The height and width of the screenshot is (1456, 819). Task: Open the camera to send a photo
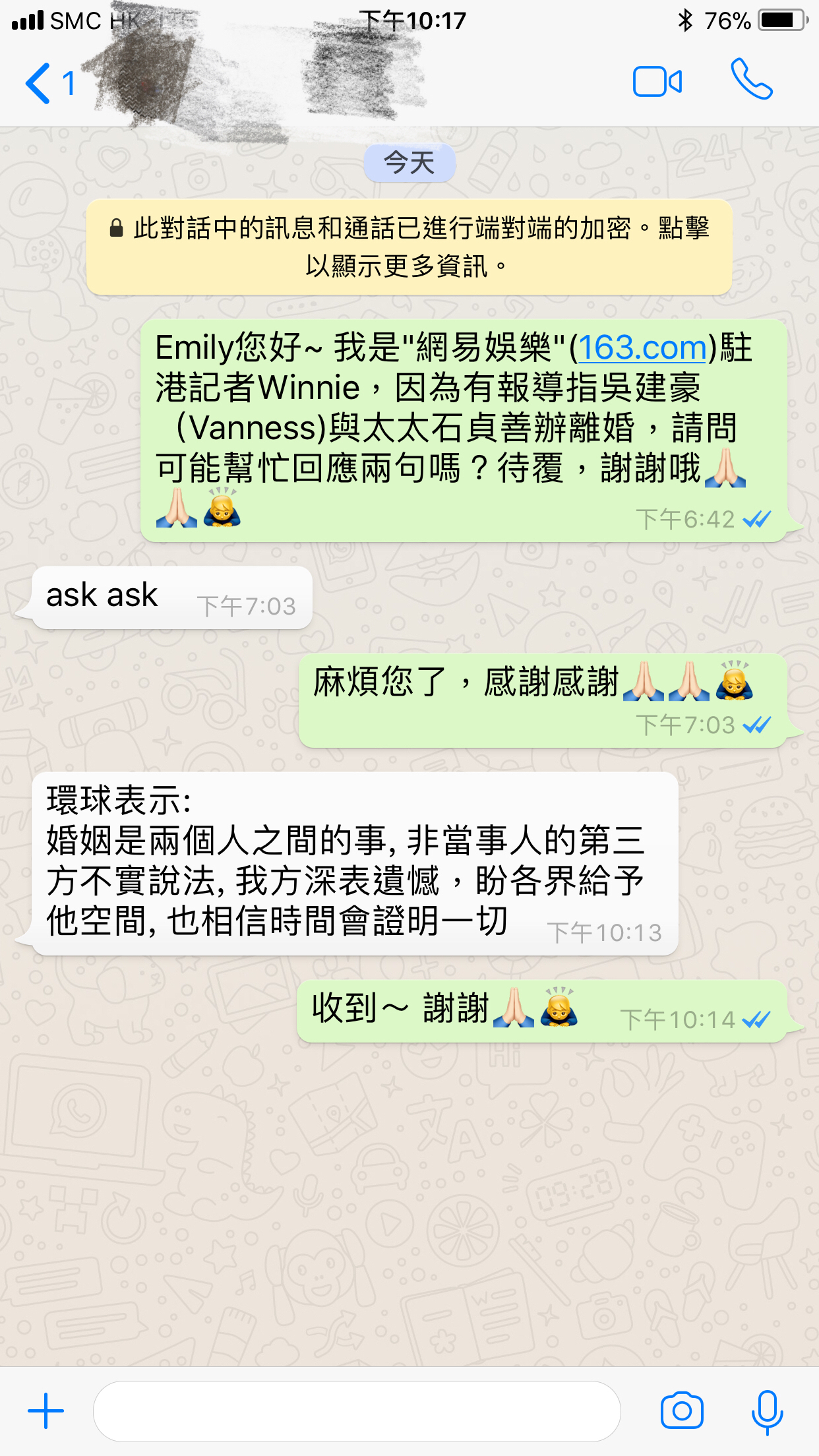[x=682, y=1410]
